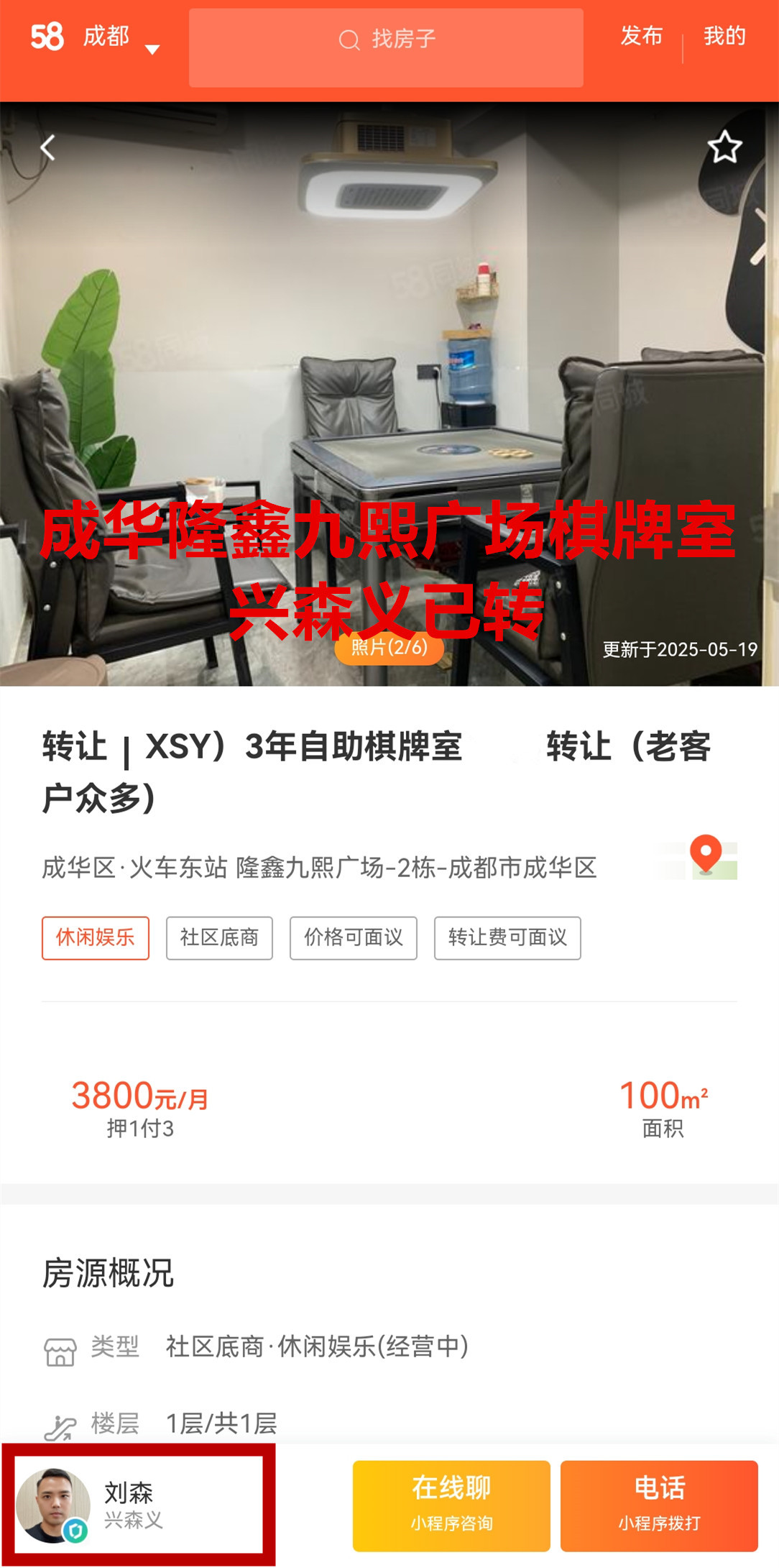Open 发布 to post a listing

coord(641,37)
